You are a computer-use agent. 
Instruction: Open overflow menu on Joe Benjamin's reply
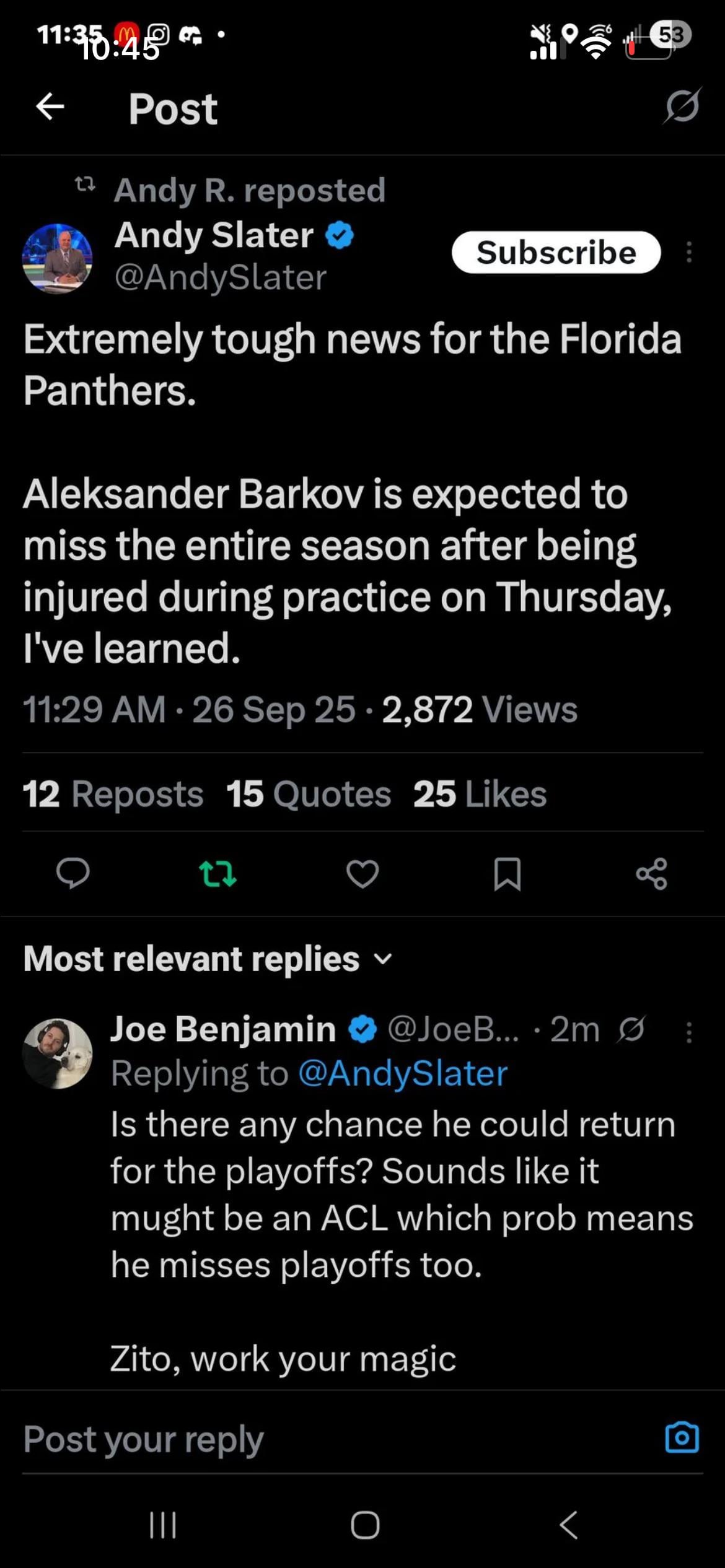689,1032
